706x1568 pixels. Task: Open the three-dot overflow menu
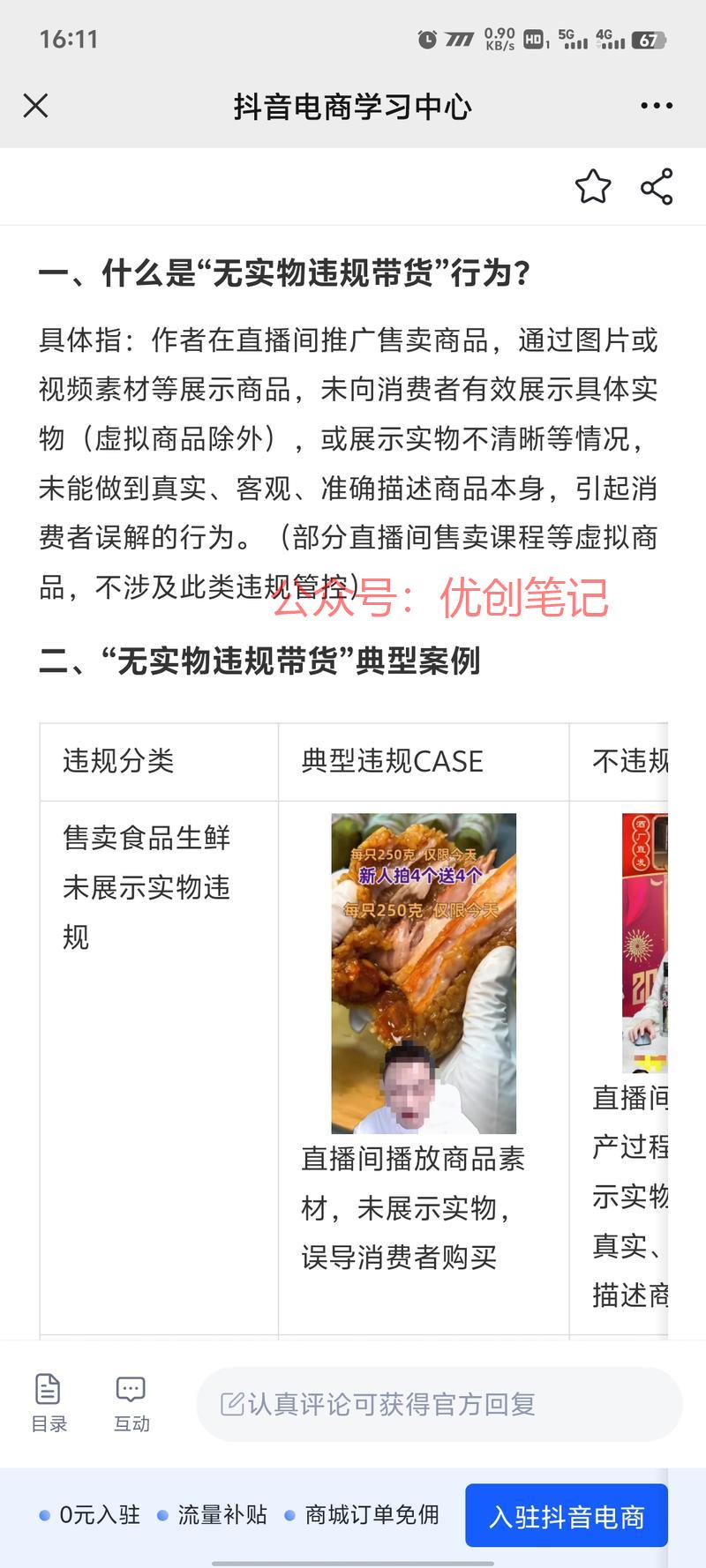(x=656, y=106)
